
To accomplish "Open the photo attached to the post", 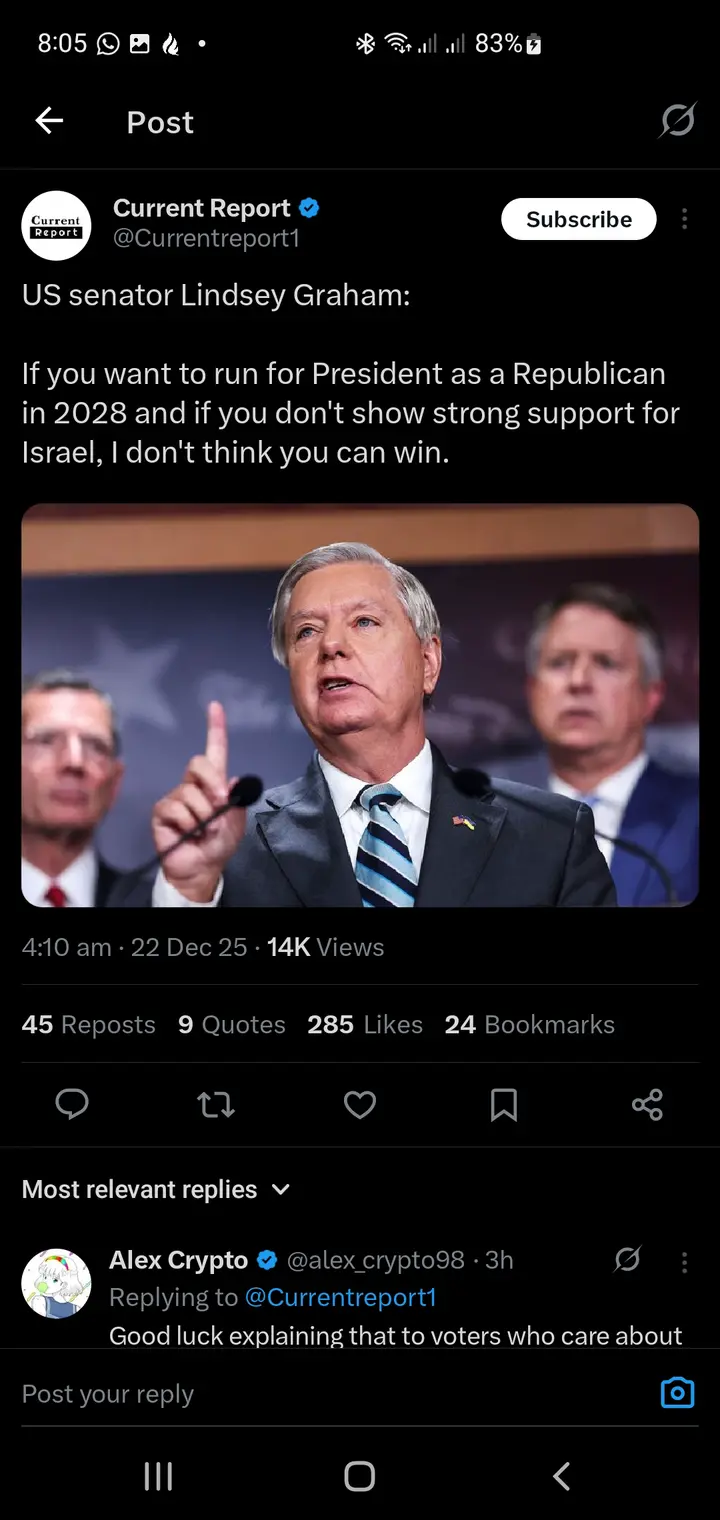I will pyautogui.click(x=360, y=705).
